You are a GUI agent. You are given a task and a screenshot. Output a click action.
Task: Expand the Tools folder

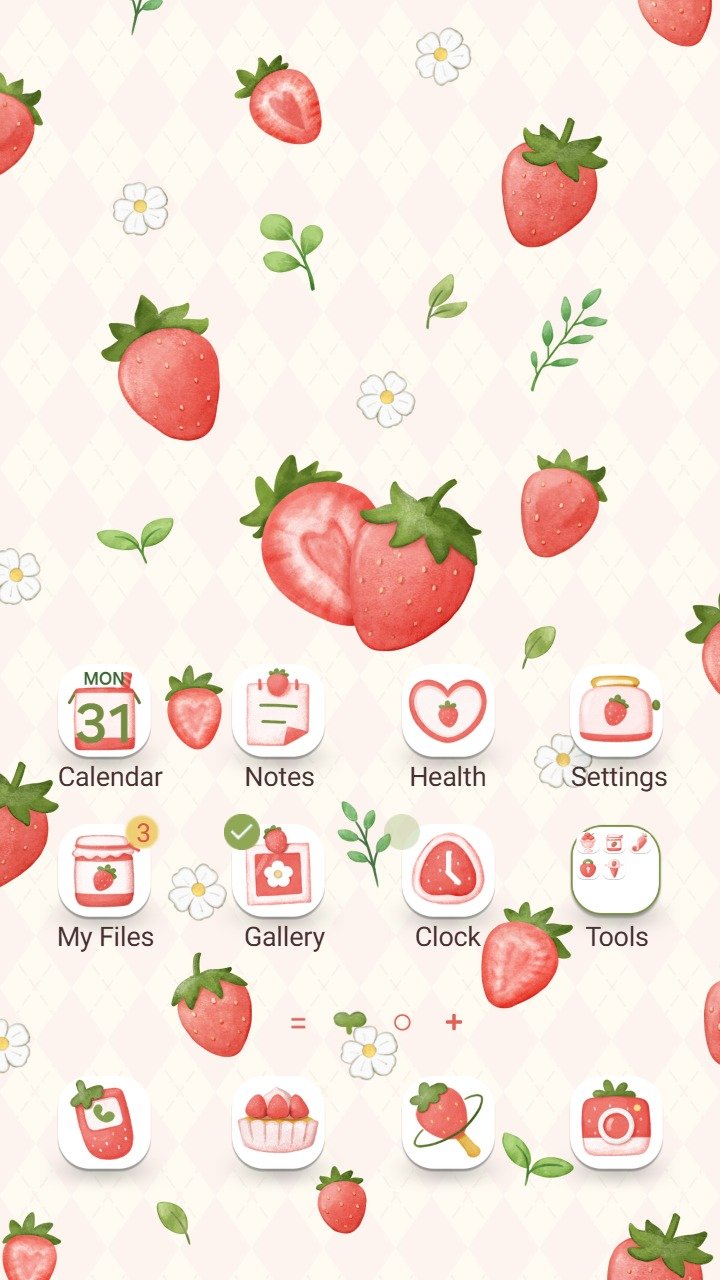pyautogui.click(x=616, y=871)
